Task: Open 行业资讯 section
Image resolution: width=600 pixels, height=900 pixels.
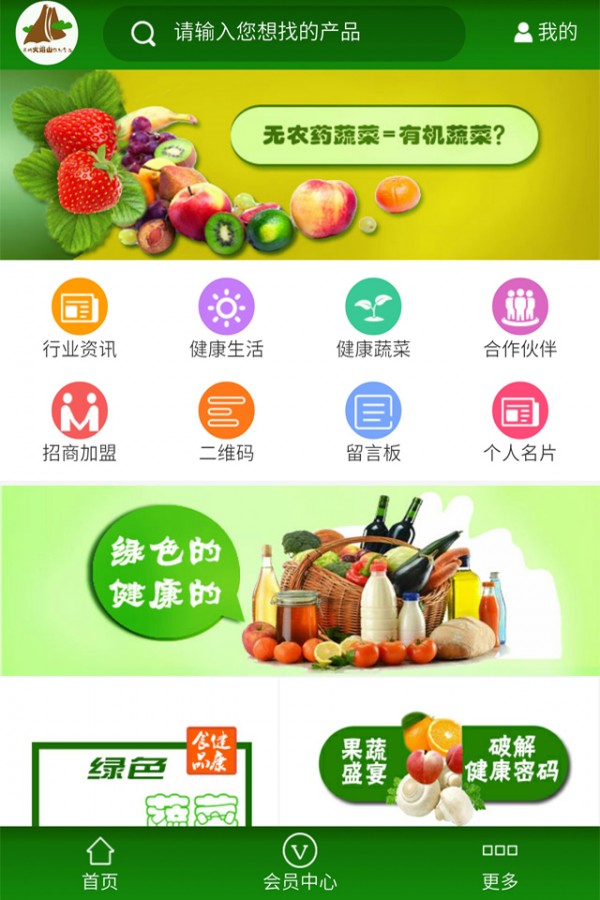Action: pyautogui.click(x=79, y=318)
